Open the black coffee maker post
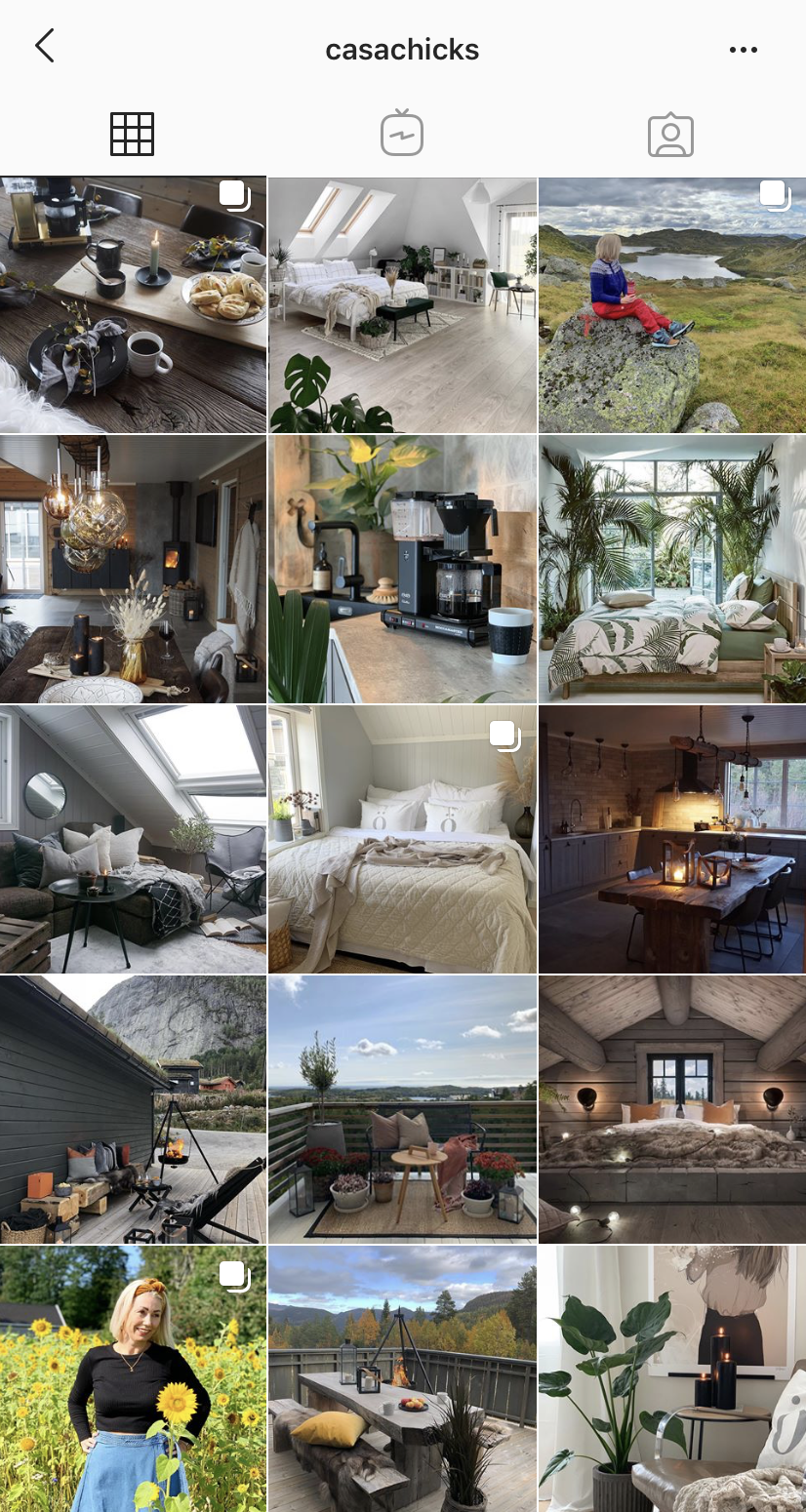 click(x=403, y=570)
